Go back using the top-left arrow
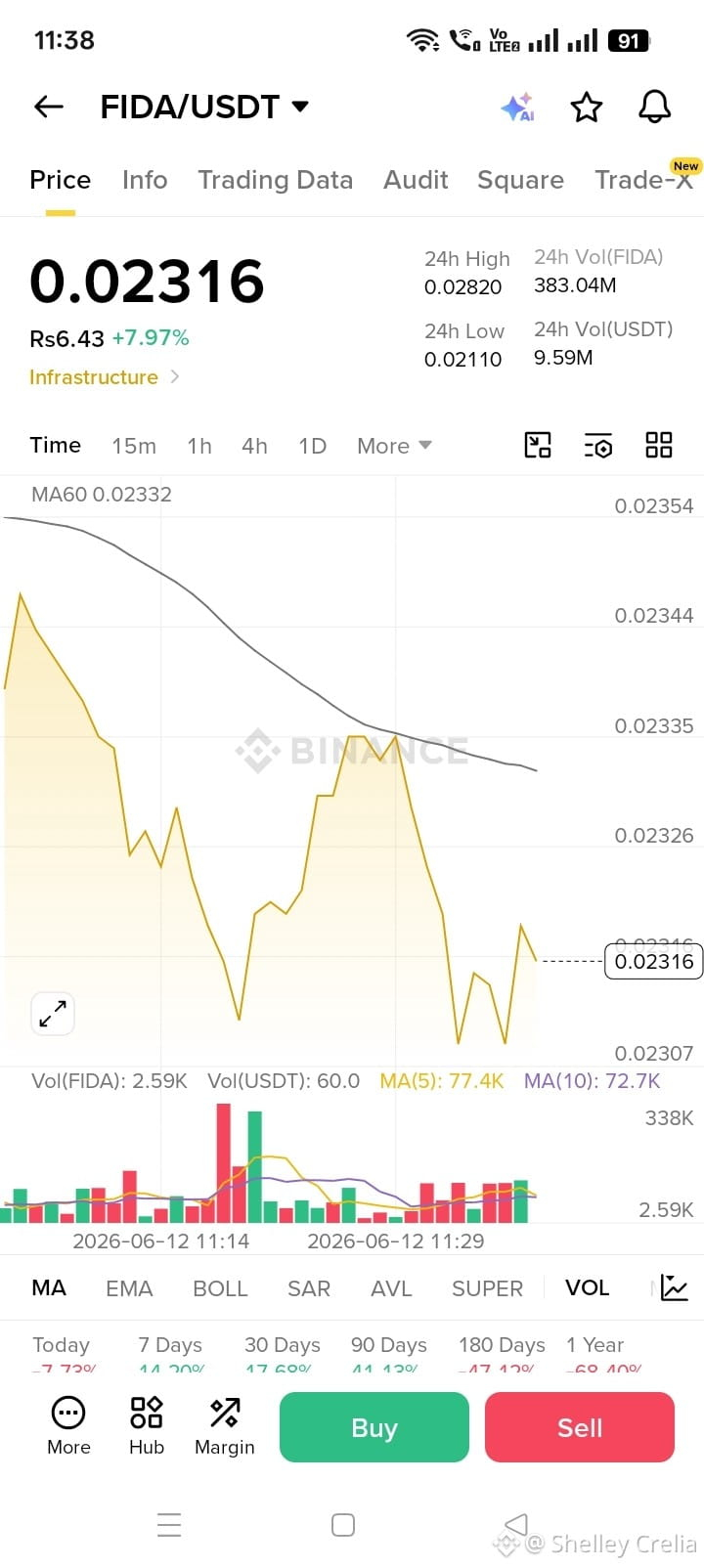The image size is (704, 1568). [x=49, y=107]
